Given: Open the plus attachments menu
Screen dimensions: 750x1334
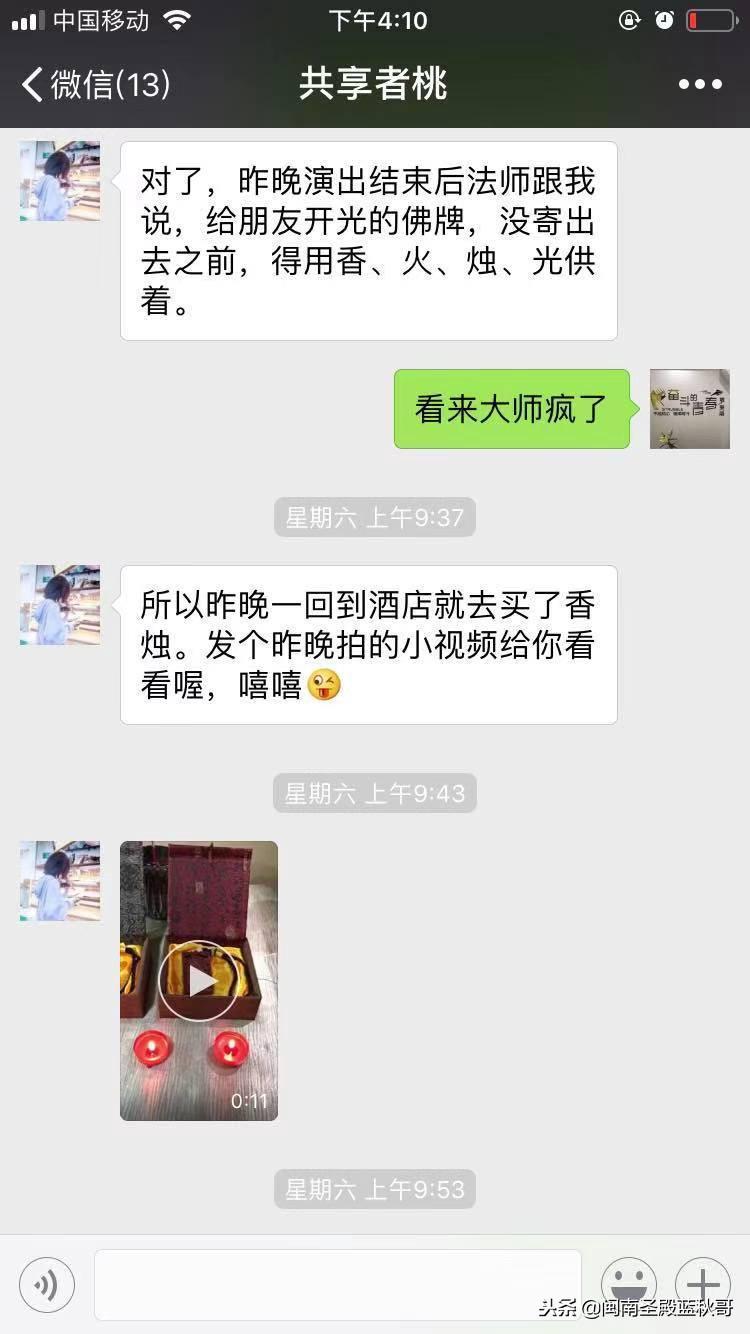Looking at the screenshot, I should pyautogui.click(x=703, y=1285).
